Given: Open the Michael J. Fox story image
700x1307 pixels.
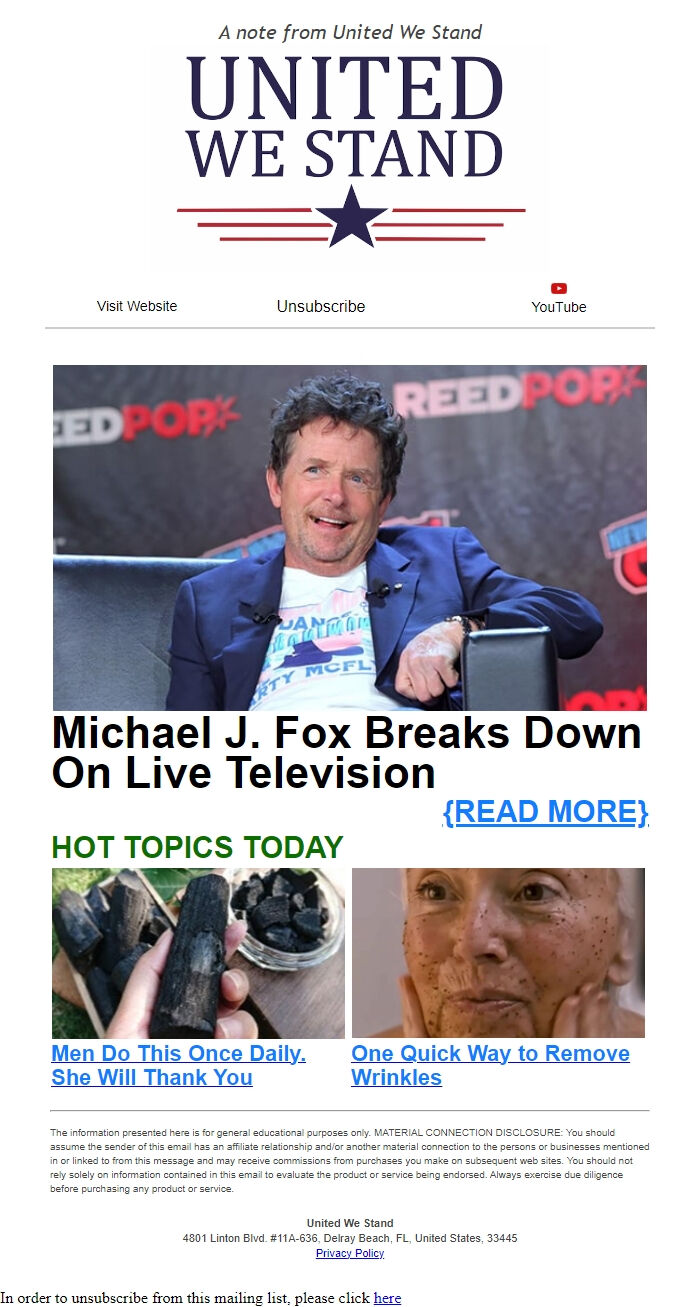Looking at the screenshot, I should click(x=350, y=537).
